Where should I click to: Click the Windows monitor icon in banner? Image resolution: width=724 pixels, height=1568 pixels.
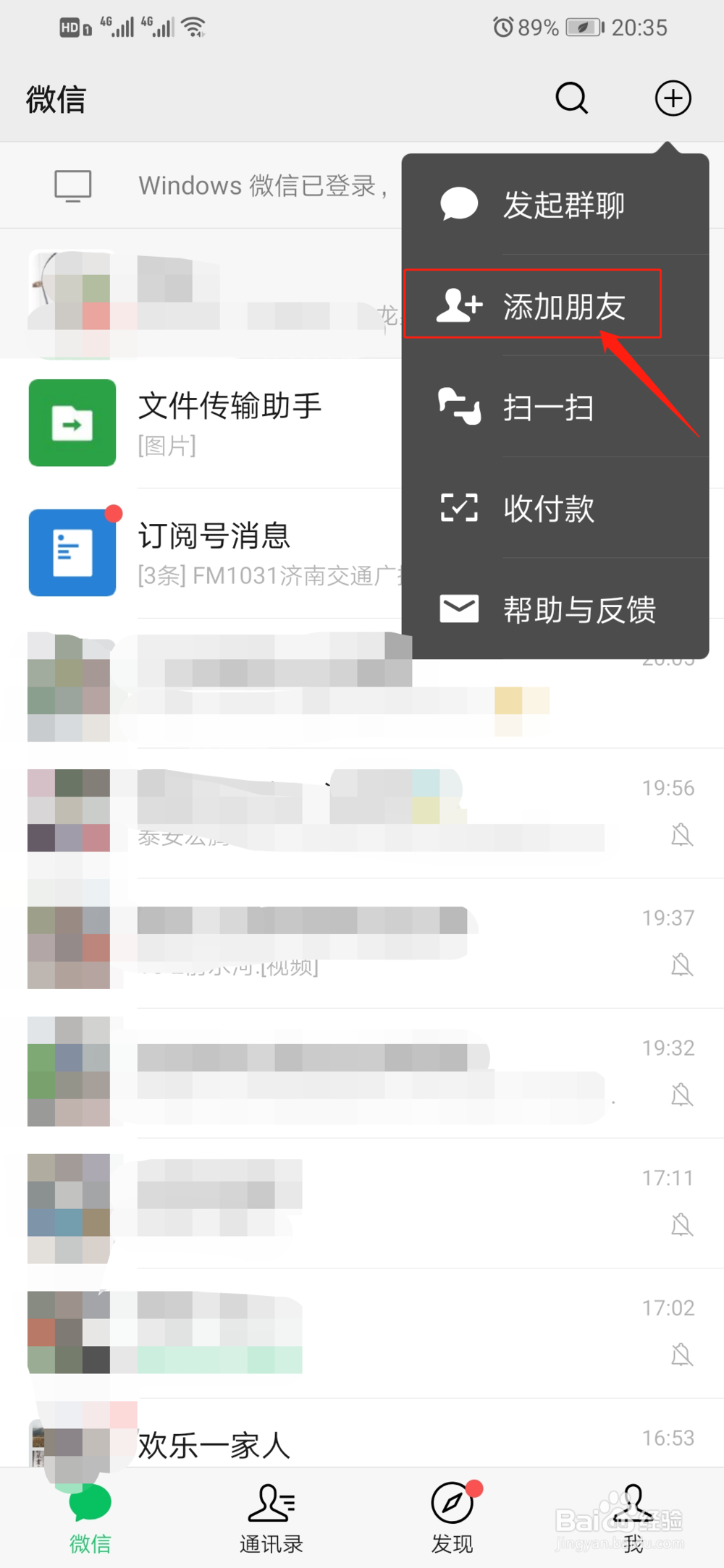[72, 185]
